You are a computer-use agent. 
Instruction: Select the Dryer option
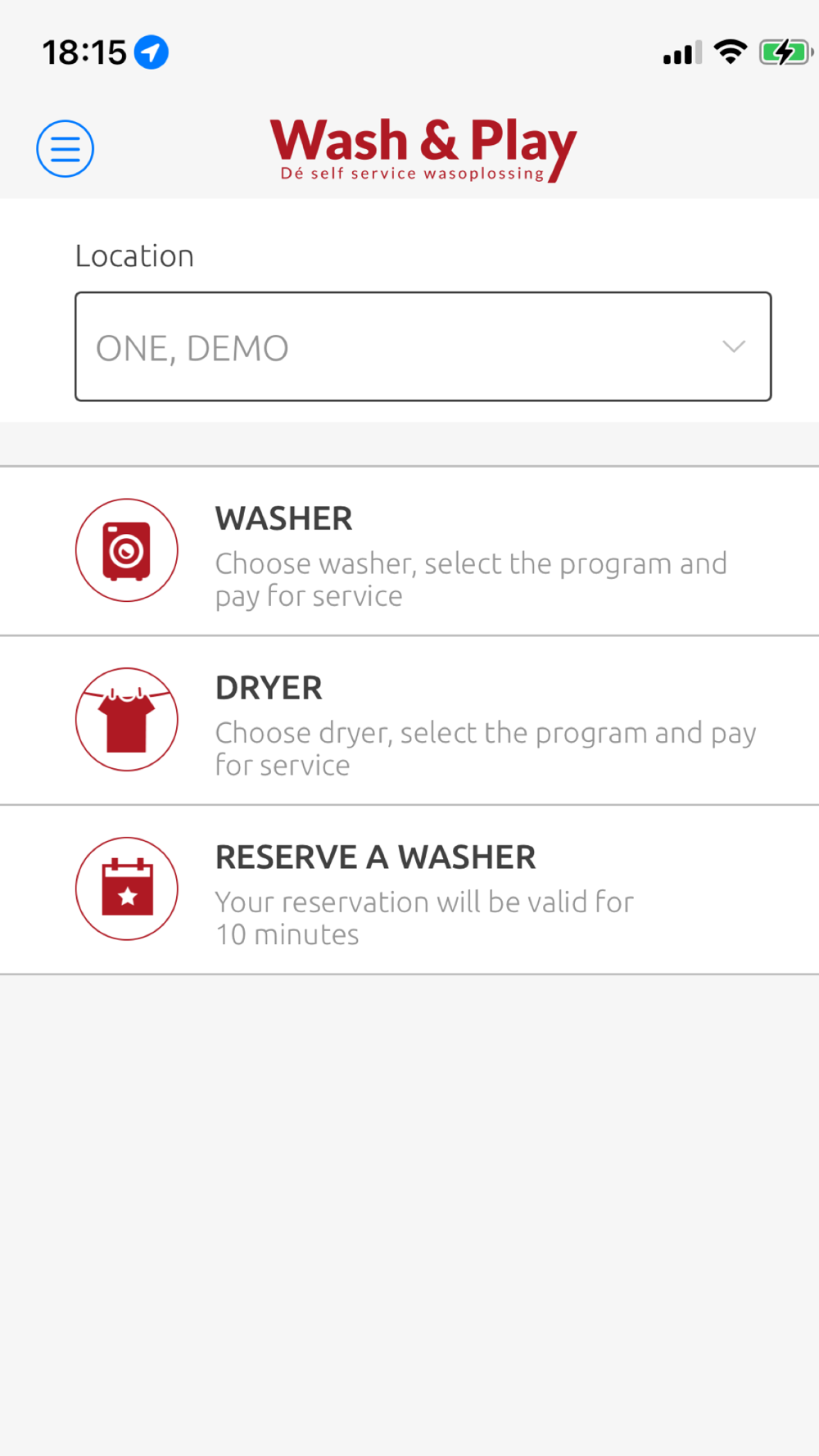[x=409, y=721]
